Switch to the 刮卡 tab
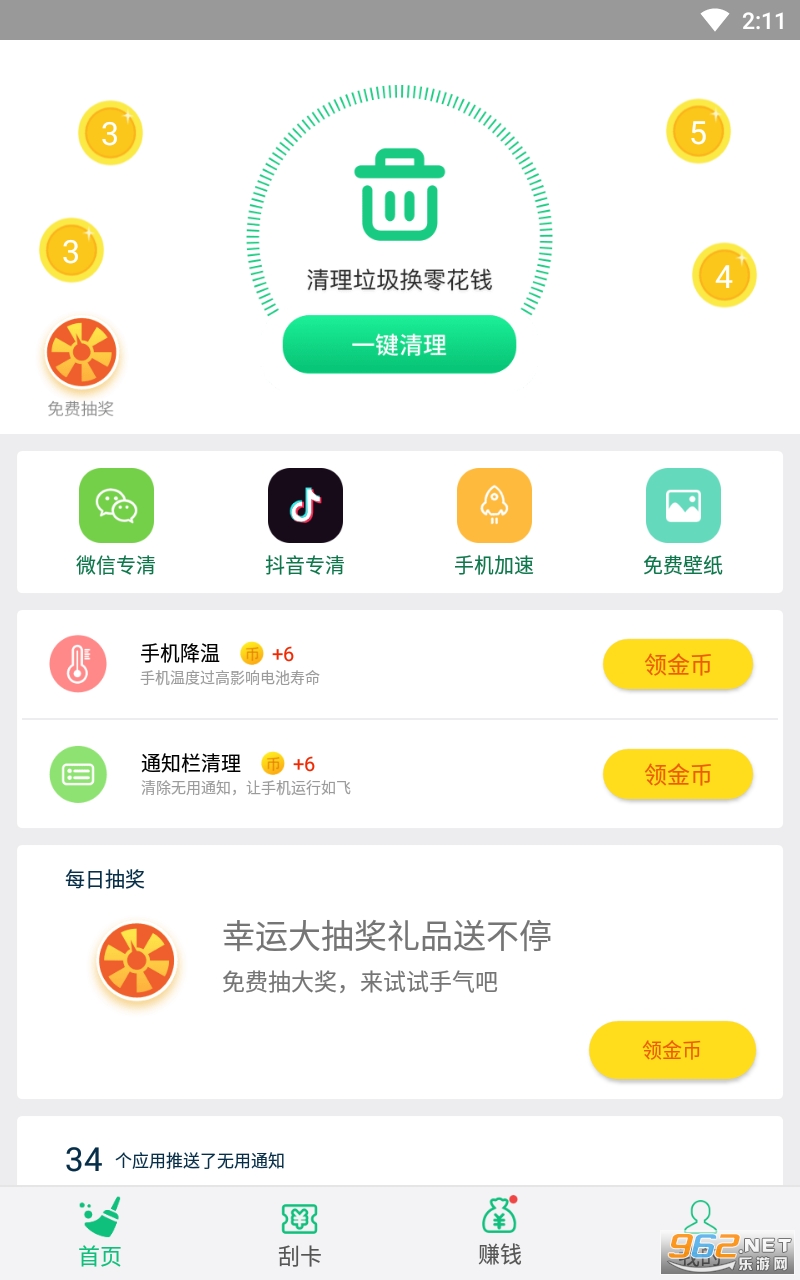The width and height of the screenshot is (800, 1280). pyautogui.click(x=300, y=1233)
